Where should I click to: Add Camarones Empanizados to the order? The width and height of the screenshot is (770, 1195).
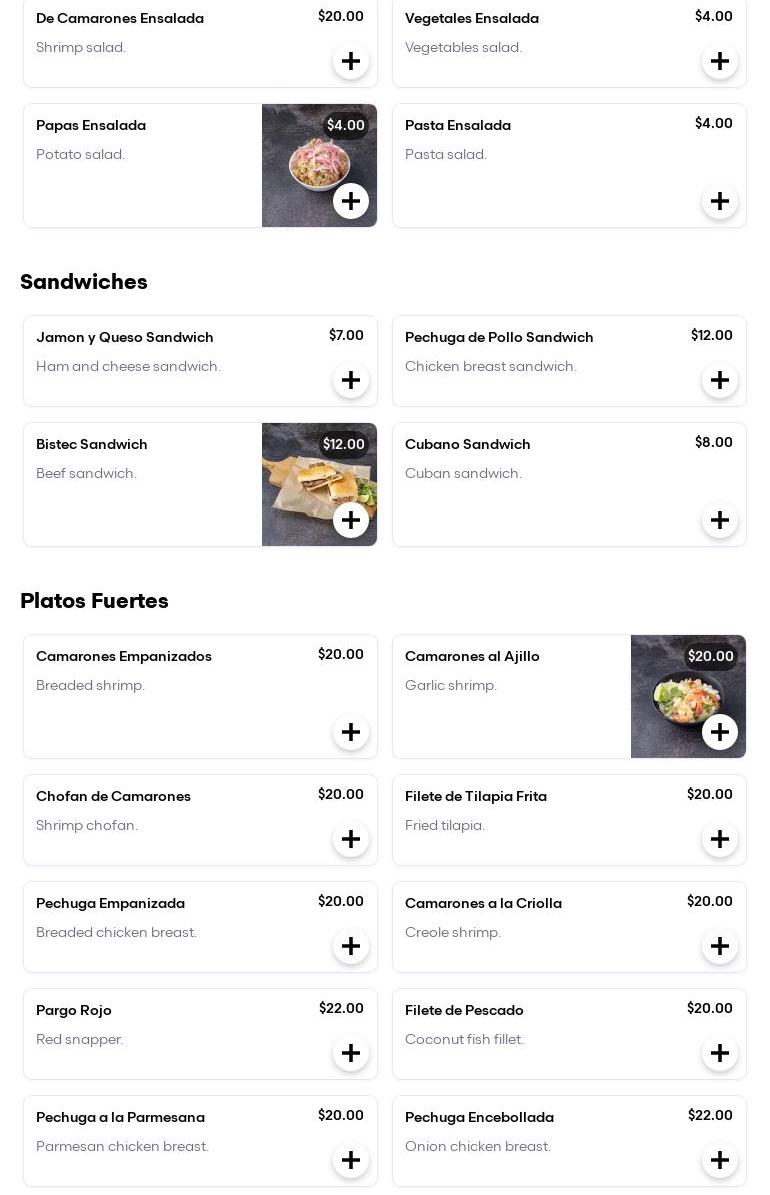point(351,732)
